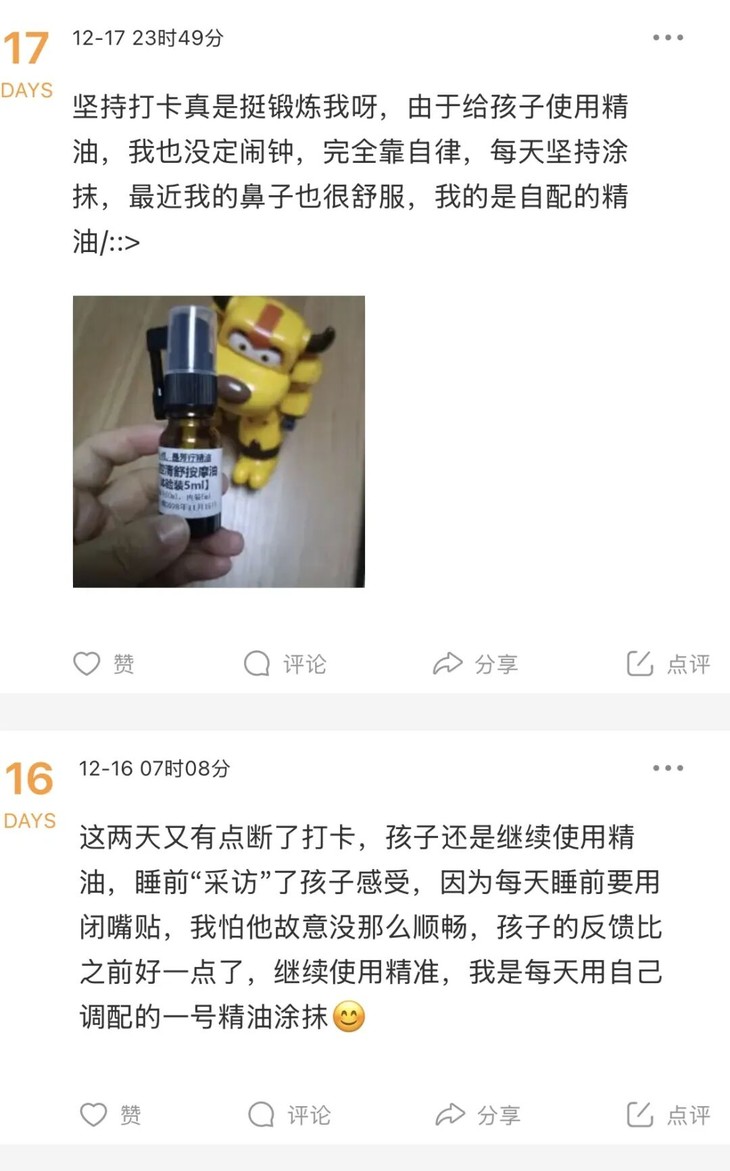Screen dimensions: 730x1171
Task: Share the Day 17 check-in post
Action: tap(475, 663)
